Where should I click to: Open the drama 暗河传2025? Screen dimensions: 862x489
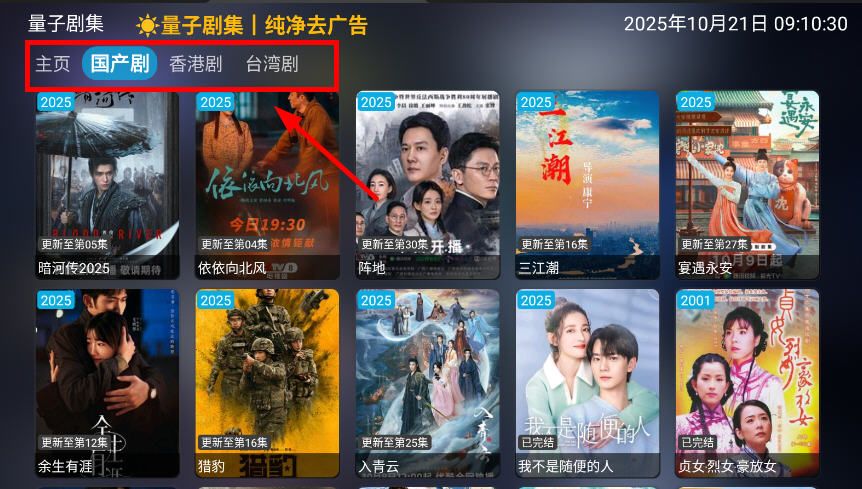107,183
